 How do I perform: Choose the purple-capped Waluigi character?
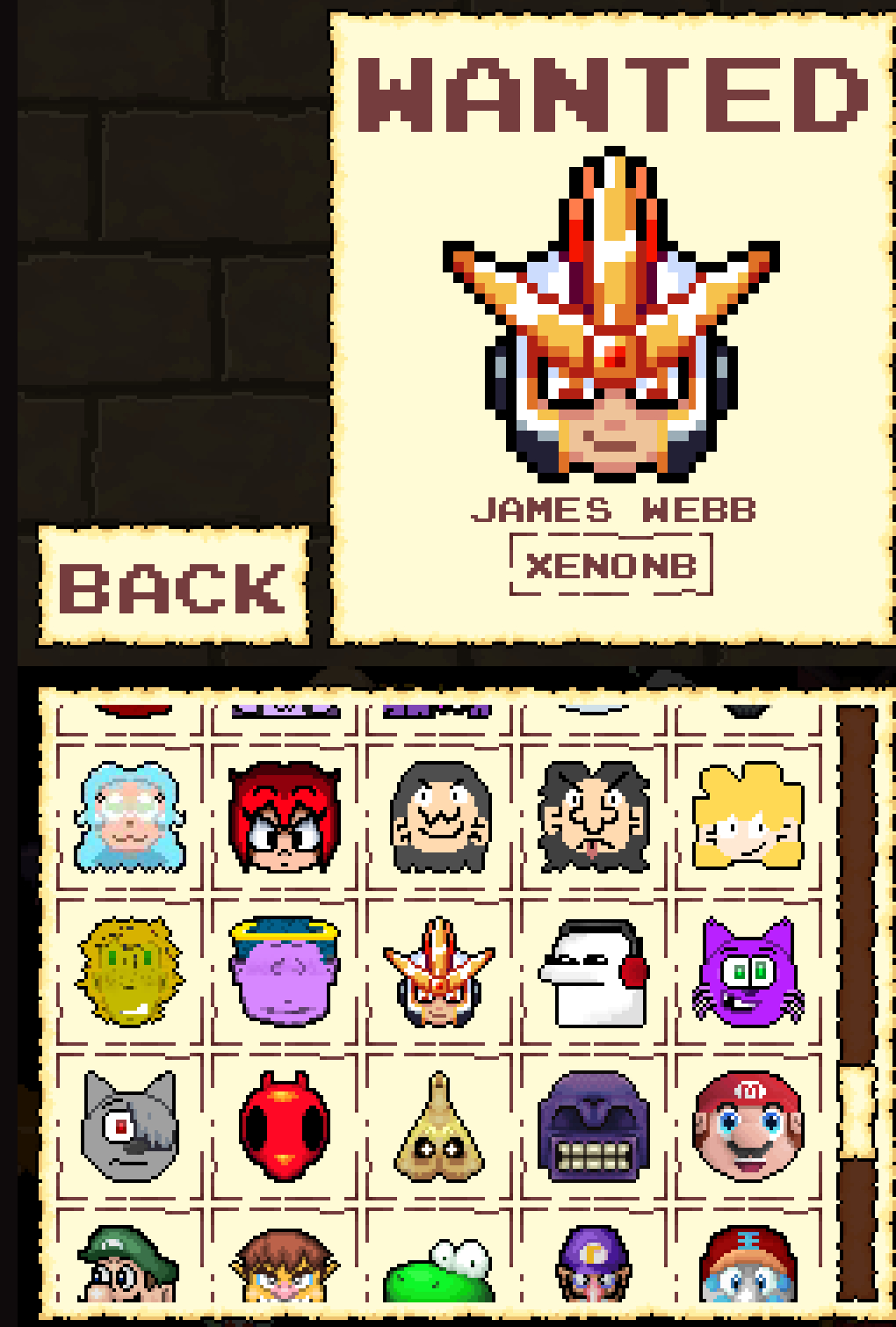[593, 1265]
